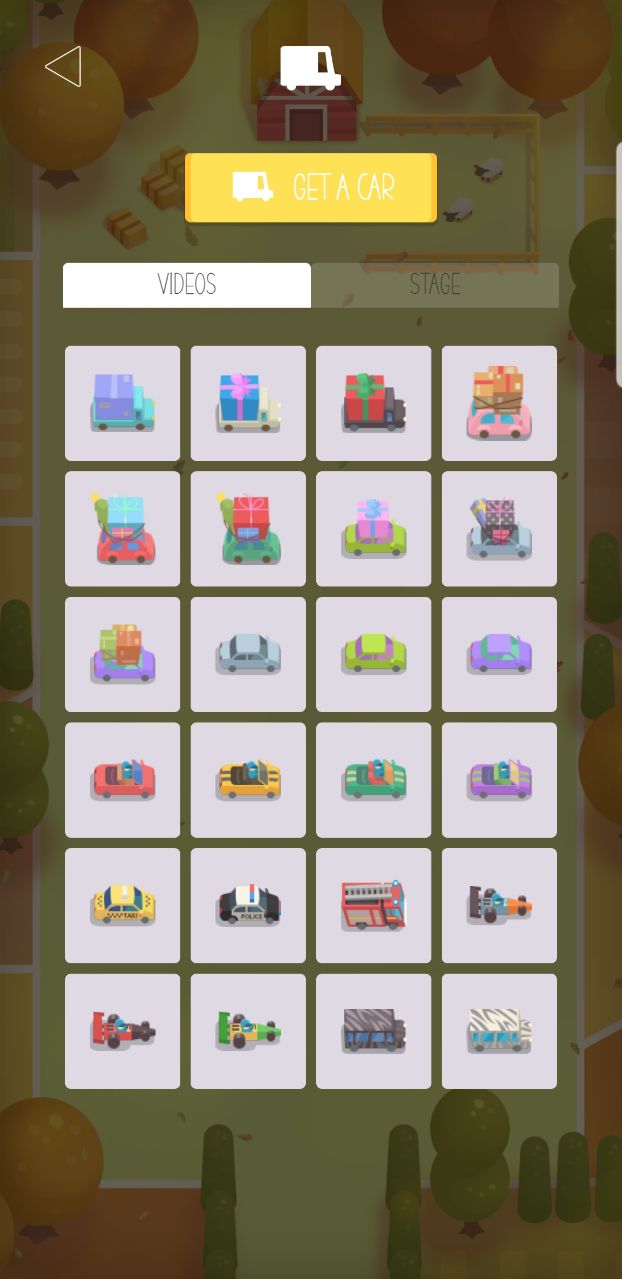622x1279 pixels.
Task: Select the Videos tab
Action: click(187, 285)
